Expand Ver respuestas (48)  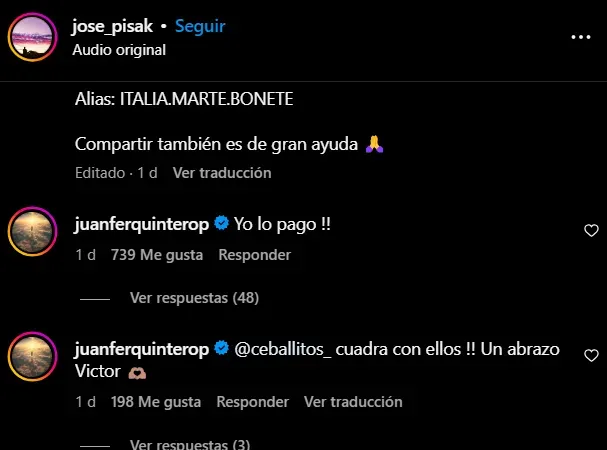194,298
